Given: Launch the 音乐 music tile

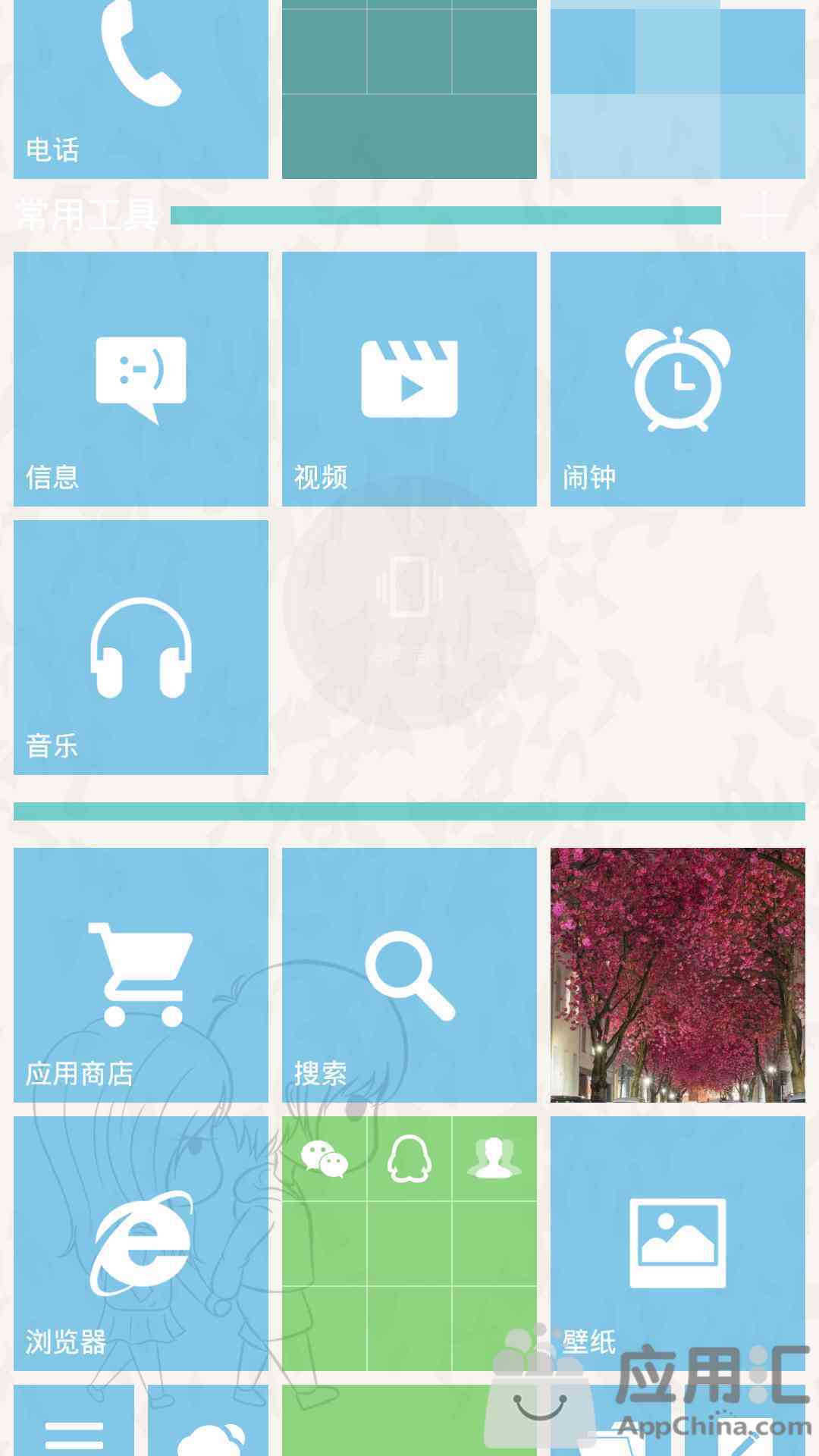Looking at the screenshot, I should click(141, 647).
